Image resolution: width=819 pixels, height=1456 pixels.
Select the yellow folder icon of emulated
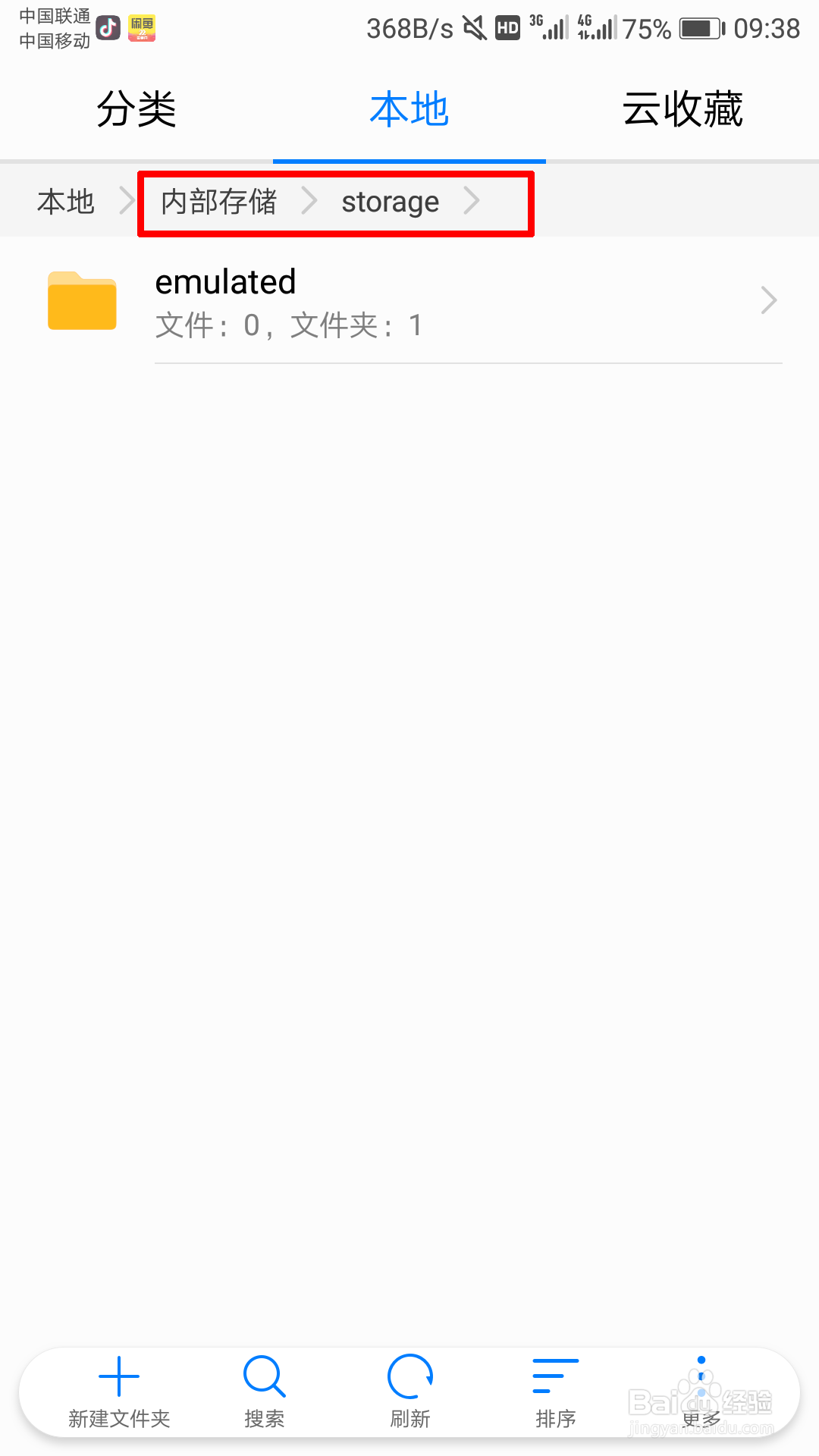click(81, 301)
